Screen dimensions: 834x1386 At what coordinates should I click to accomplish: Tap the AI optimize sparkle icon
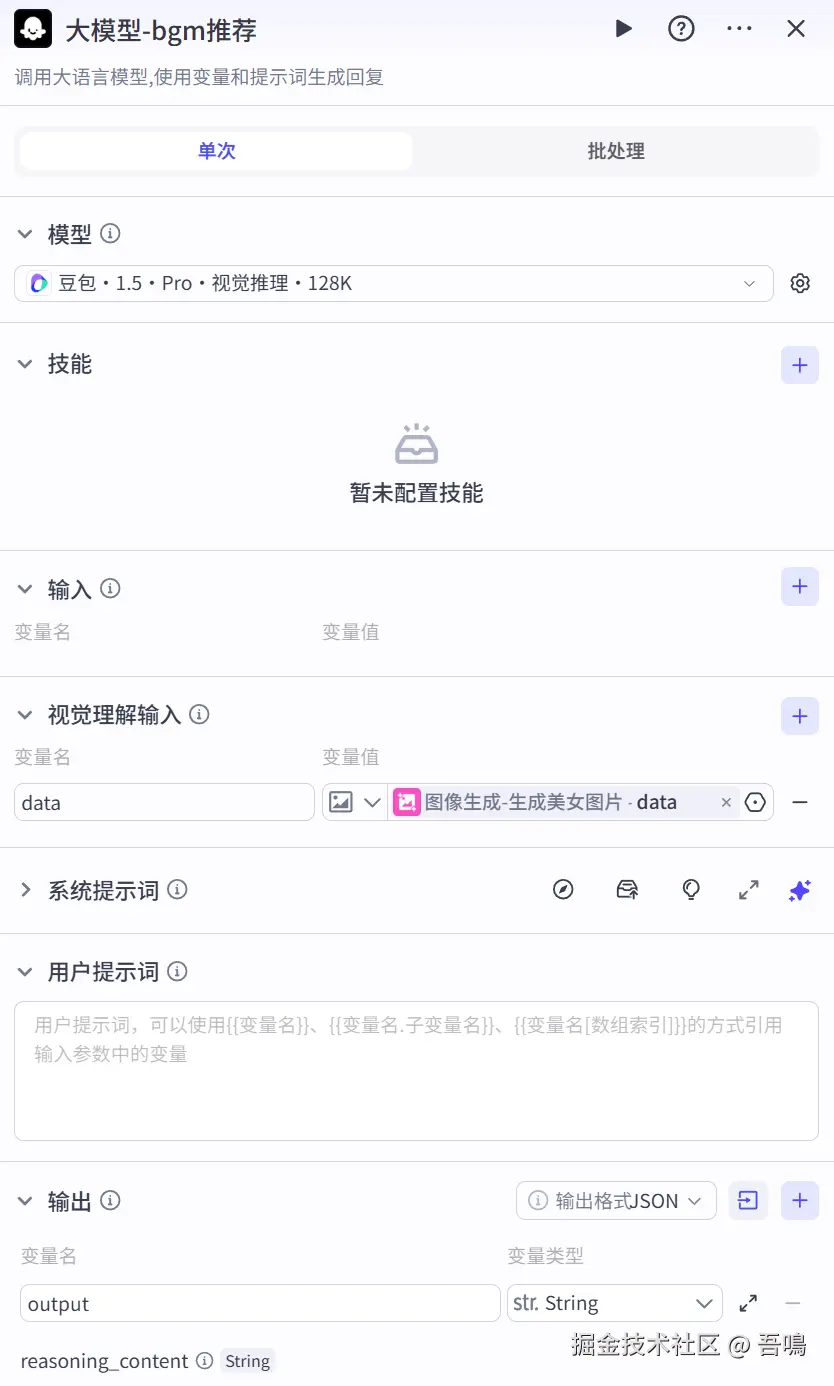[799, 890]
